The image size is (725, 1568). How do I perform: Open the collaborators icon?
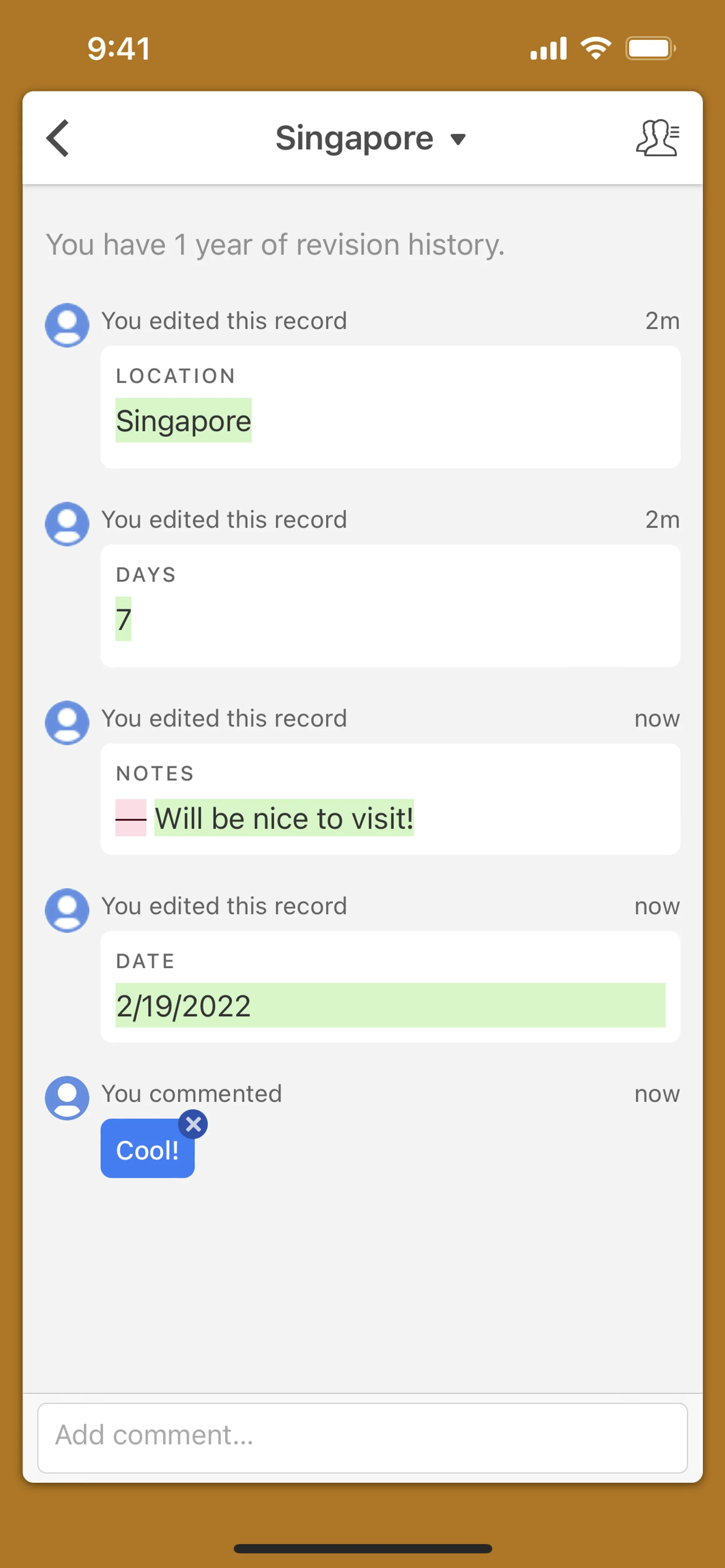[657, 138]
